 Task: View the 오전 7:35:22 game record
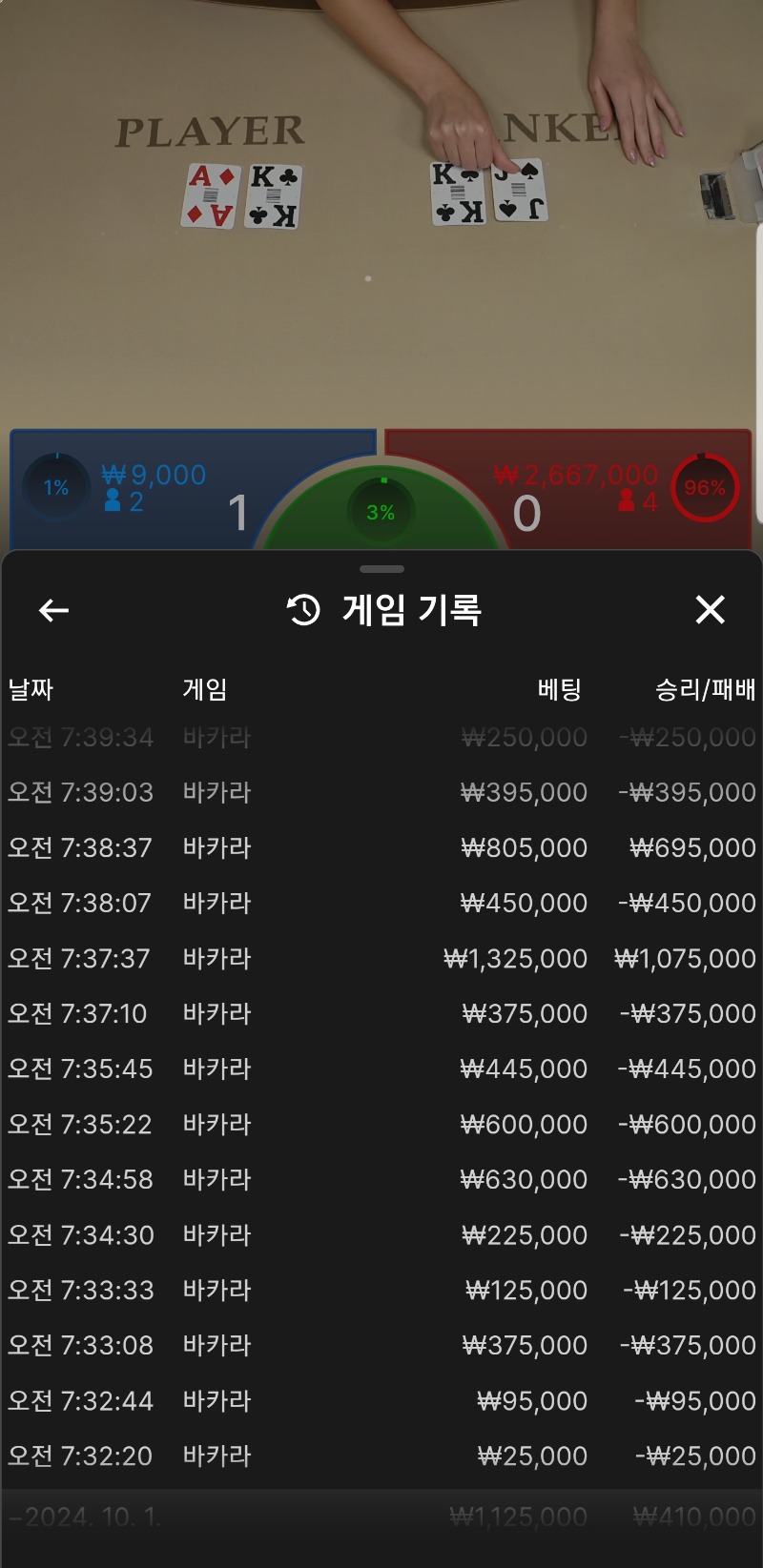pyautogui.click(x=381, y=1124)
